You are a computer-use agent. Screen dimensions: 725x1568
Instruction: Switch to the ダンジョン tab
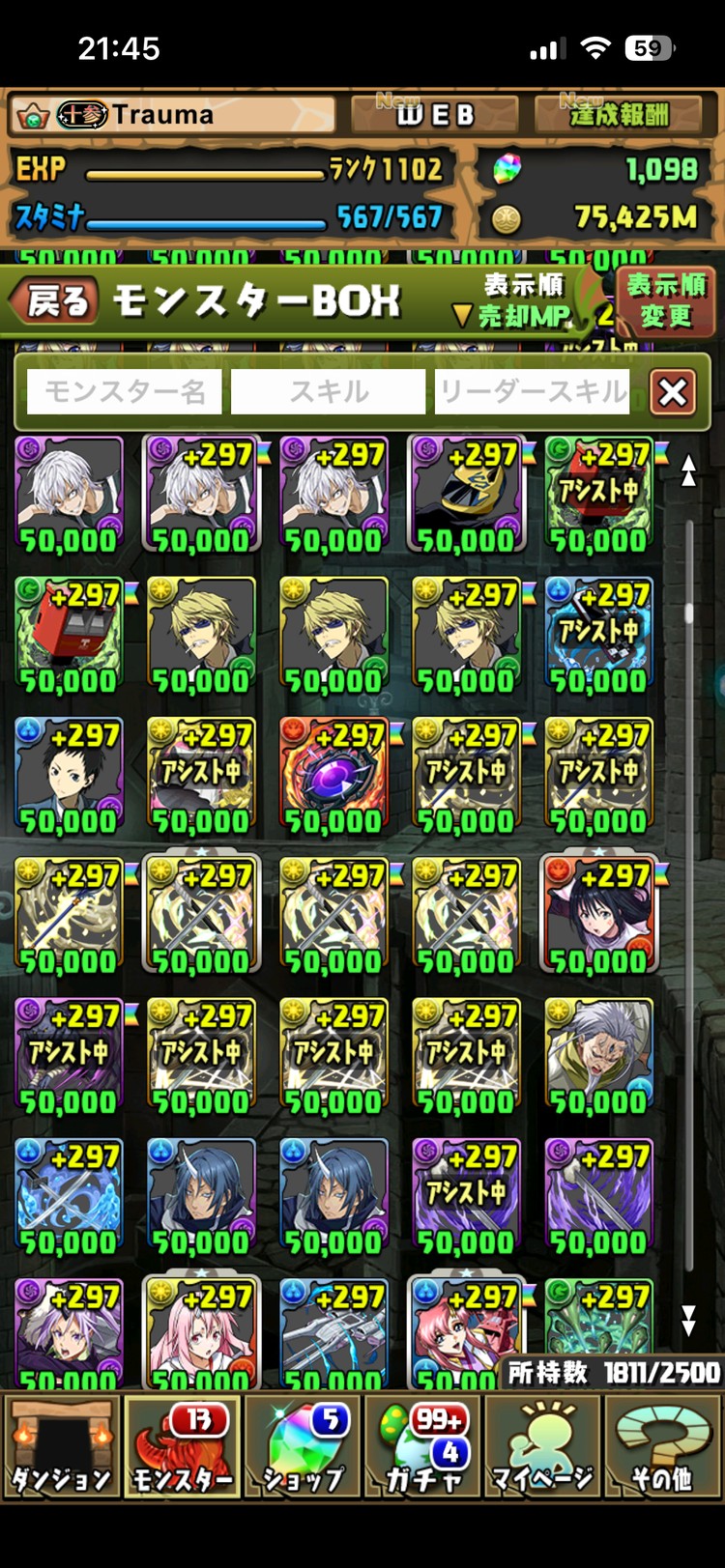[x=62, y=1446]
